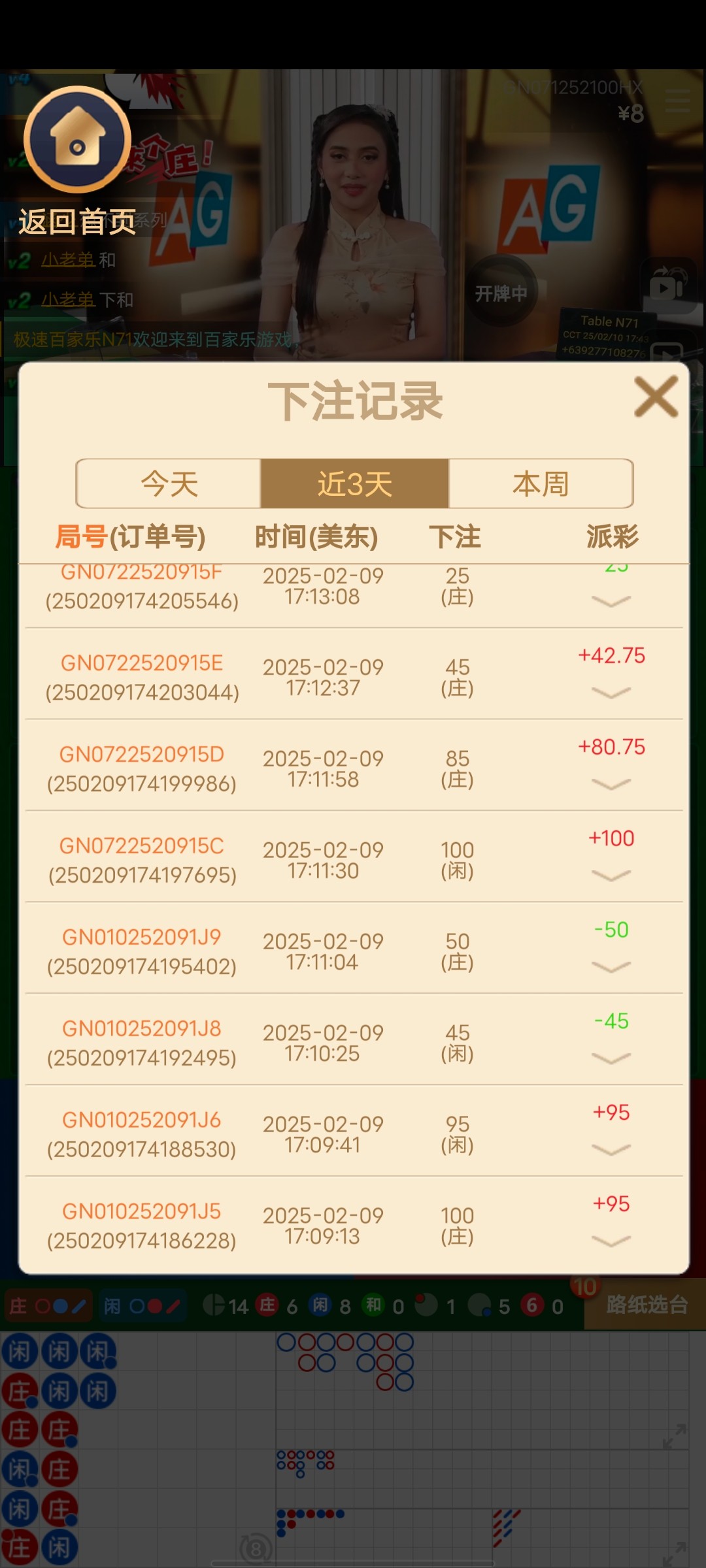Switch to the 今天 tab
Image resolution: width=706 pixels, height=1568 pixels.
point(169,484)
